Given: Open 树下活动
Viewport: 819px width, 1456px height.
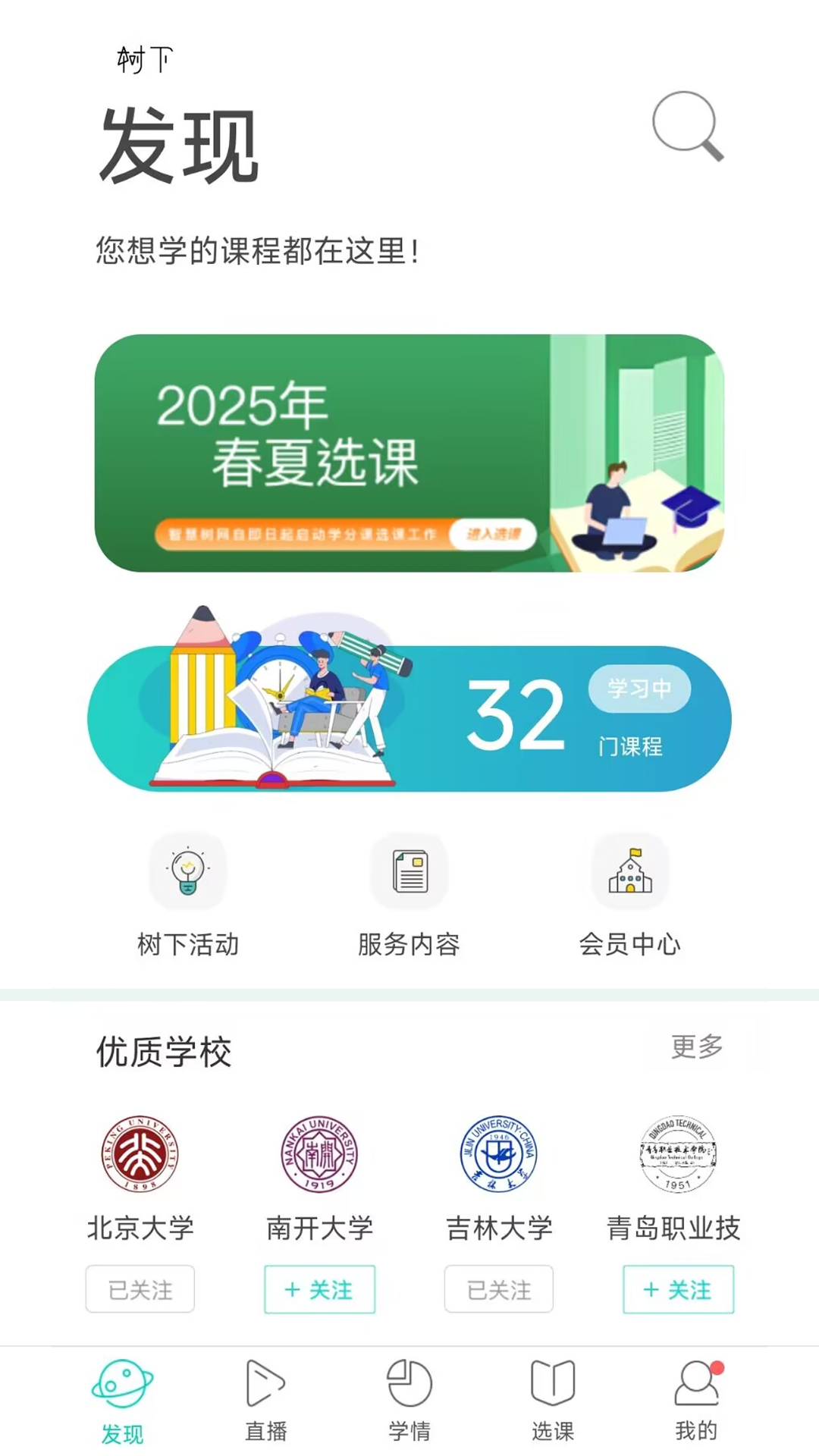Looking at the screenshot, I should pyautogui.click(x=188, y=895).
